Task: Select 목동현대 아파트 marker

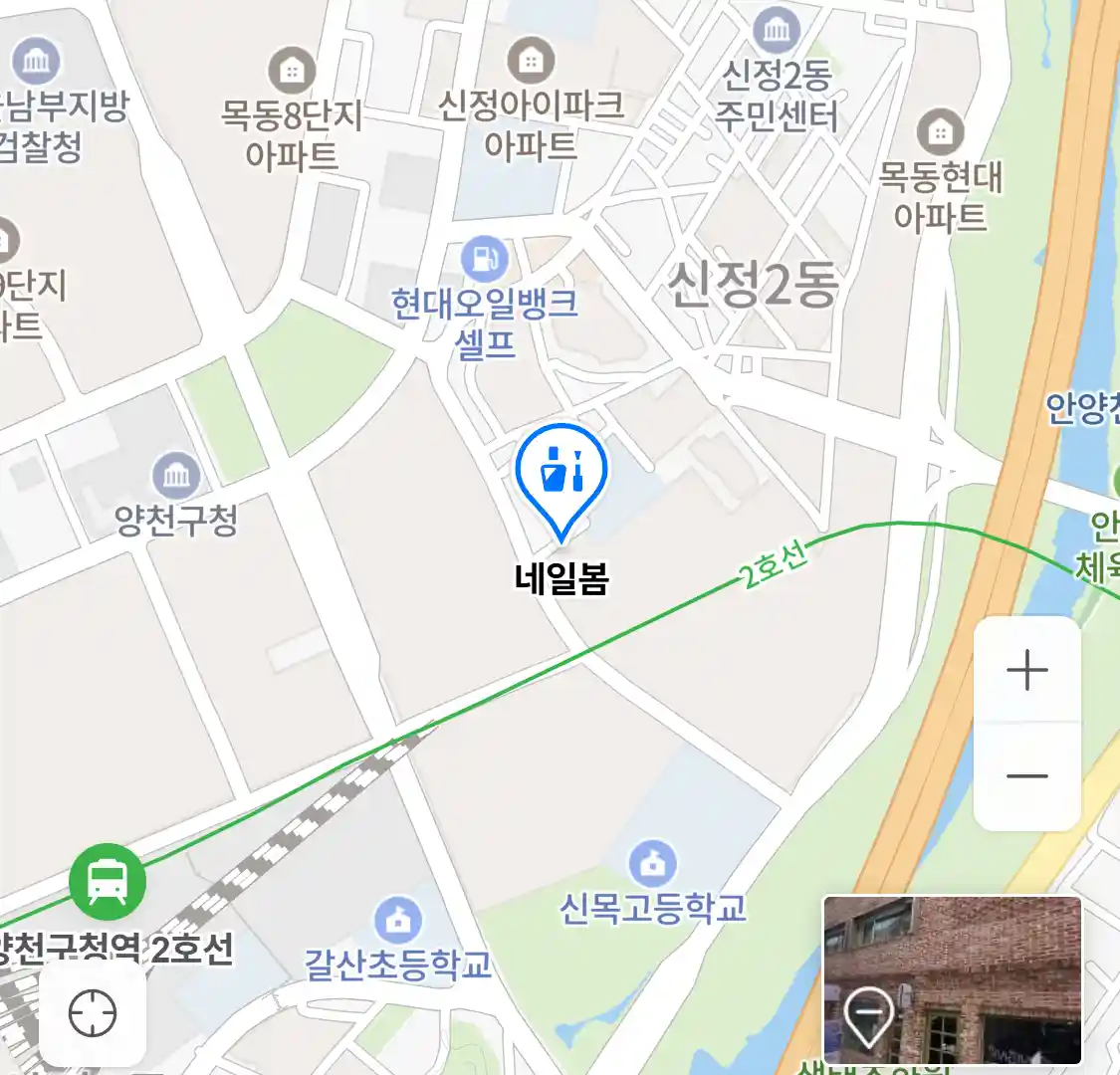Action: (940, 132)
